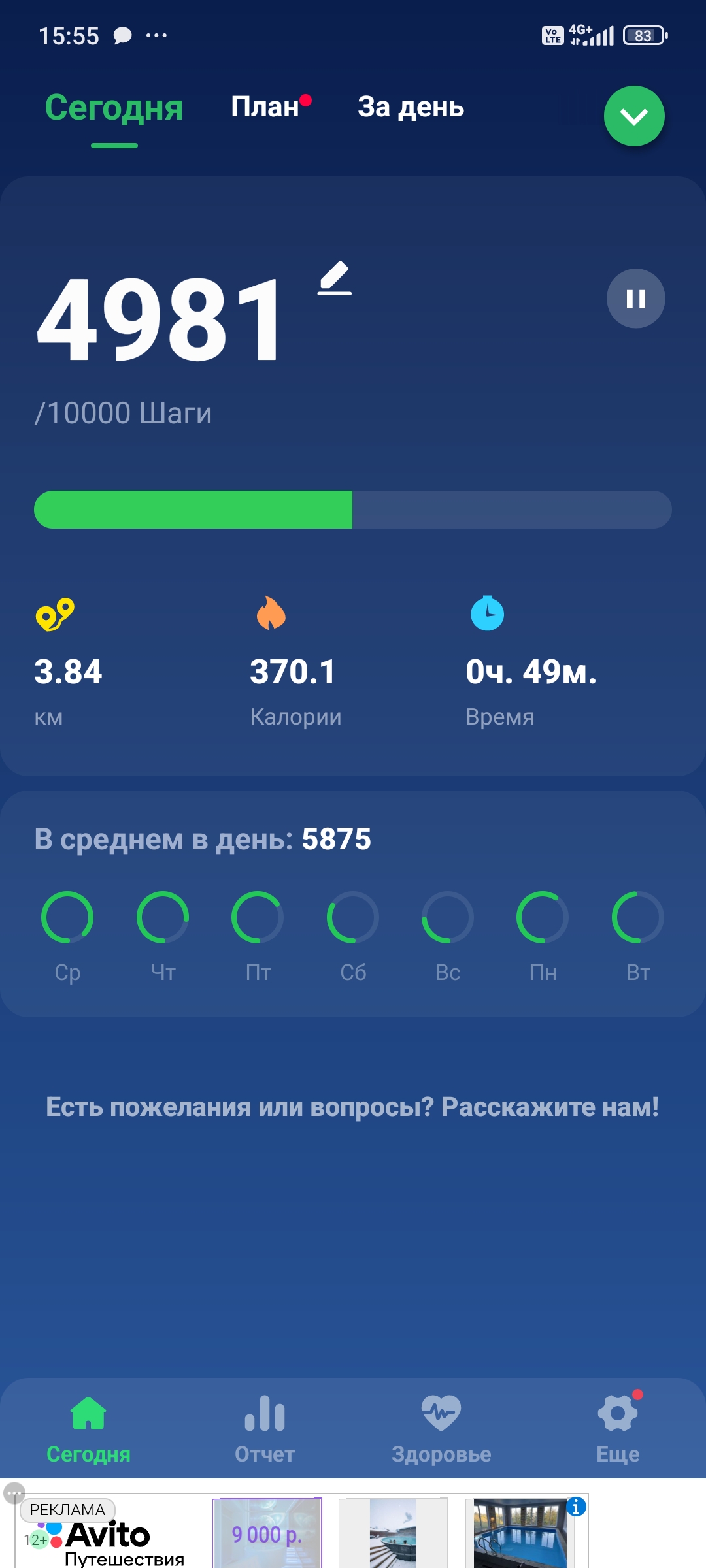Viewport: 706px width, 1568px height.
Task: Open the Здоровье bottom tab
Action: click(441, 1429)
